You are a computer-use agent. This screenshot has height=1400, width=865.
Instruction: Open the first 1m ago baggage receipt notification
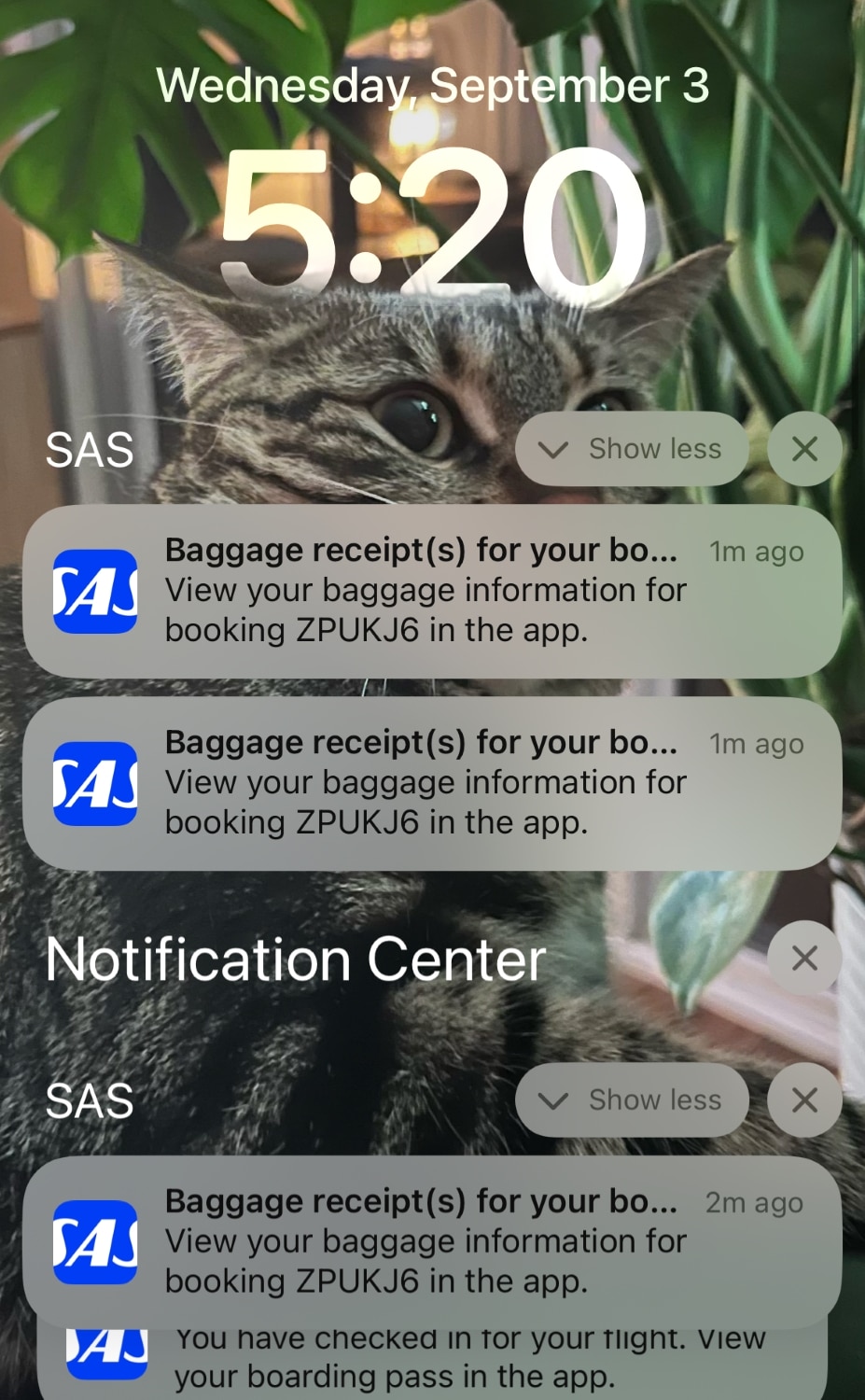point(431,591)
